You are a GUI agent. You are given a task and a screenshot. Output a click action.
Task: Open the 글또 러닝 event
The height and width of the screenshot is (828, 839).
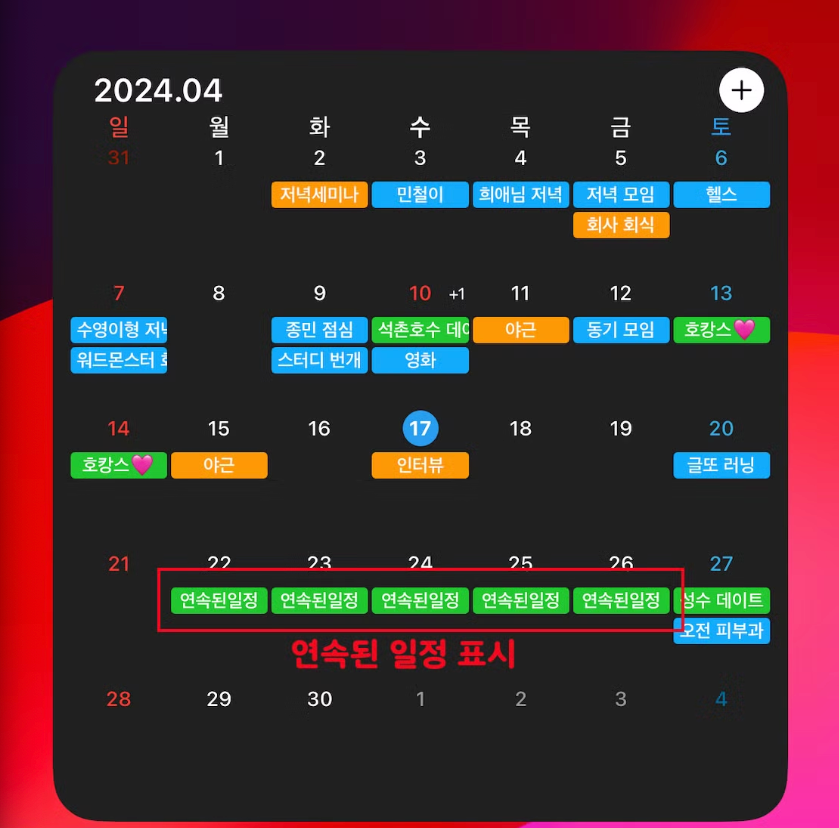pos(721,465)
